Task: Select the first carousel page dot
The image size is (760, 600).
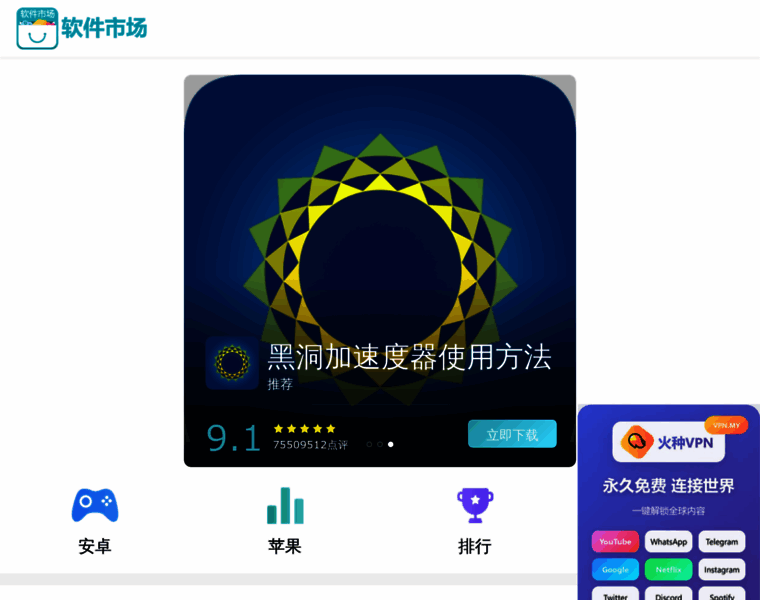Action: 369,444
